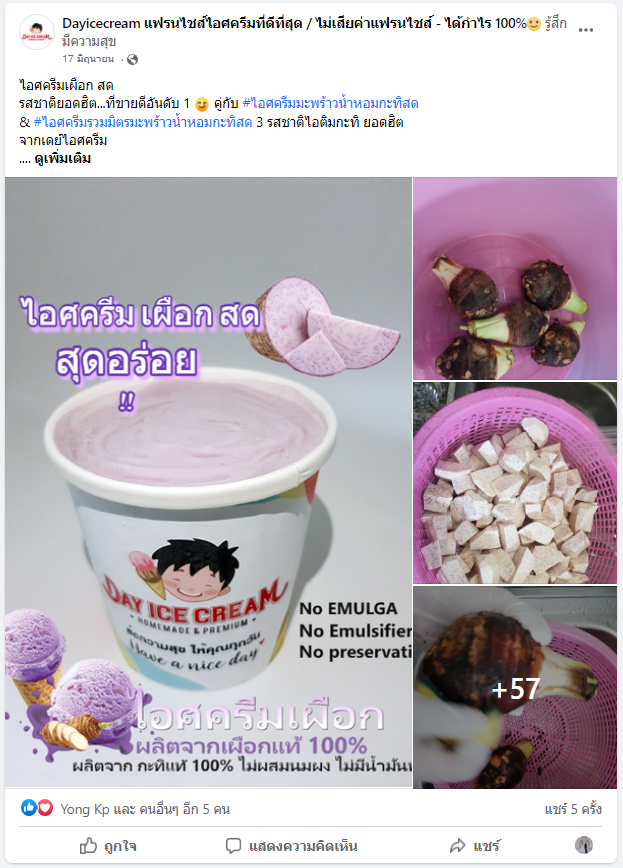
Task: Open the photo of whole taro roots
Action: (516, 279)
